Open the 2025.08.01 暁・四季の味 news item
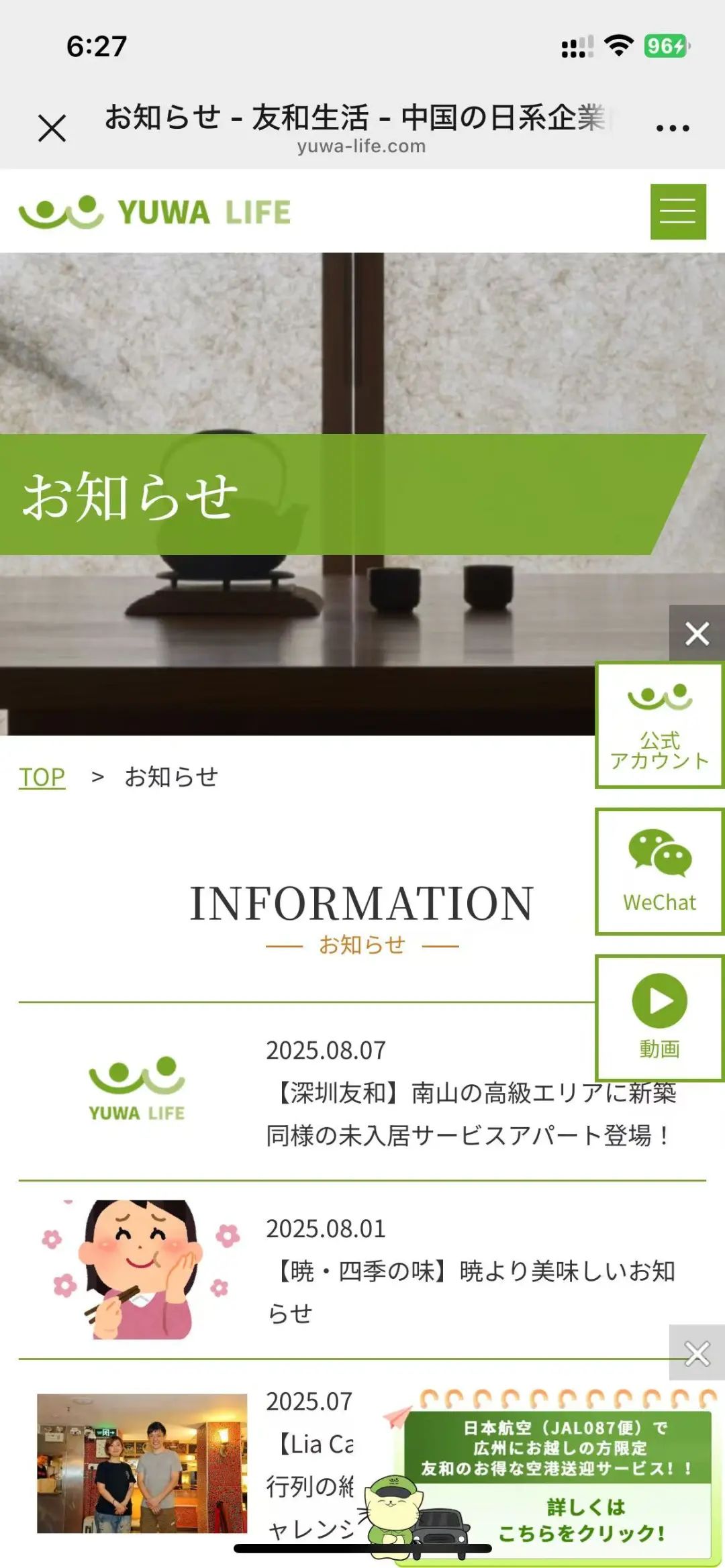The width and height of the screenshot is (725, 1568). click(x=470, y=1271)
